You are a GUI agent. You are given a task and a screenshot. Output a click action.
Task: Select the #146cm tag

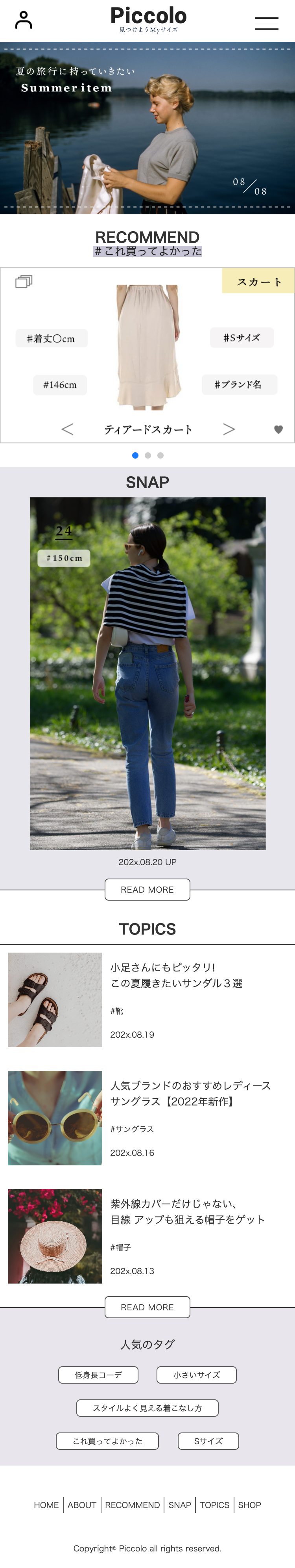[60, 385]
